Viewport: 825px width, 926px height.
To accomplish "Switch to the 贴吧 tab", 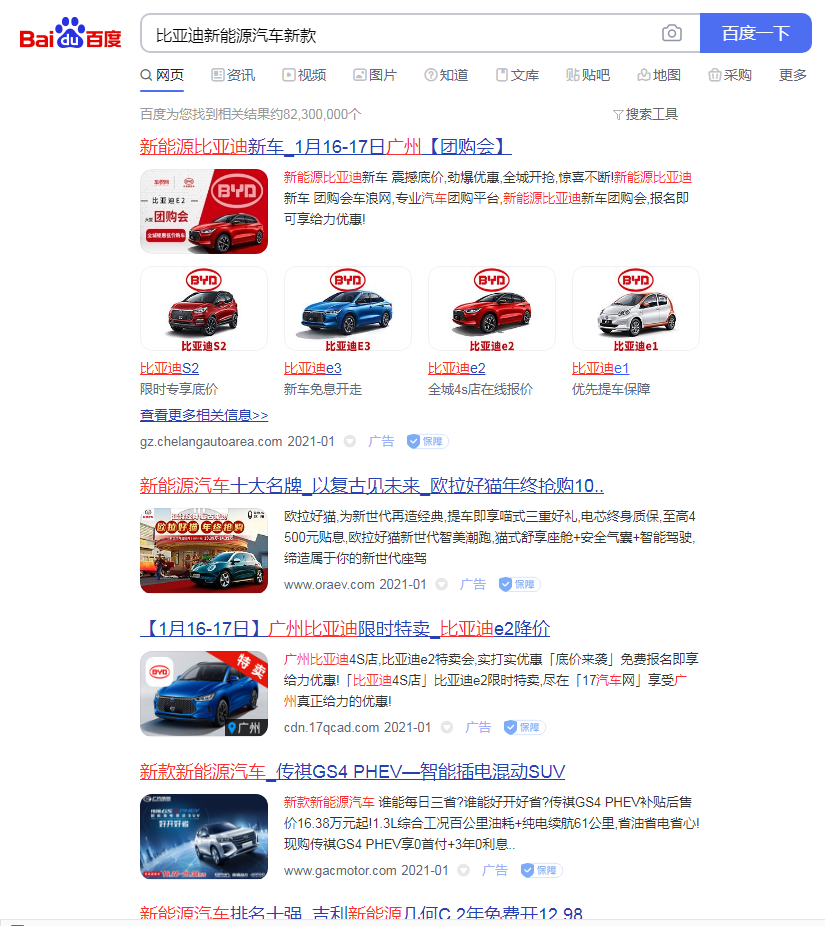I will coord(588,75).
